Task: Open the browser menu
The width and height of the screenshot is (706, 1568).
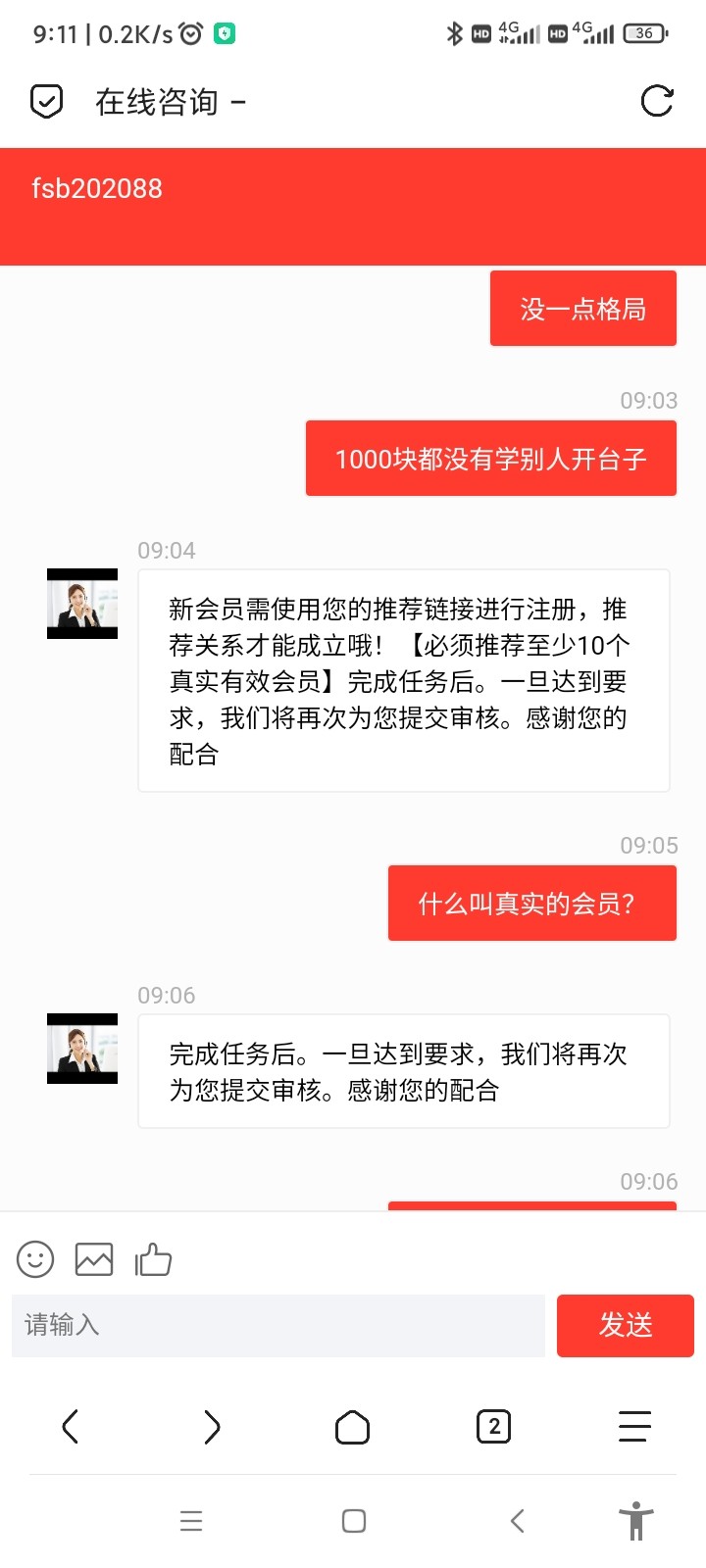Action: tap(634, 1428)
